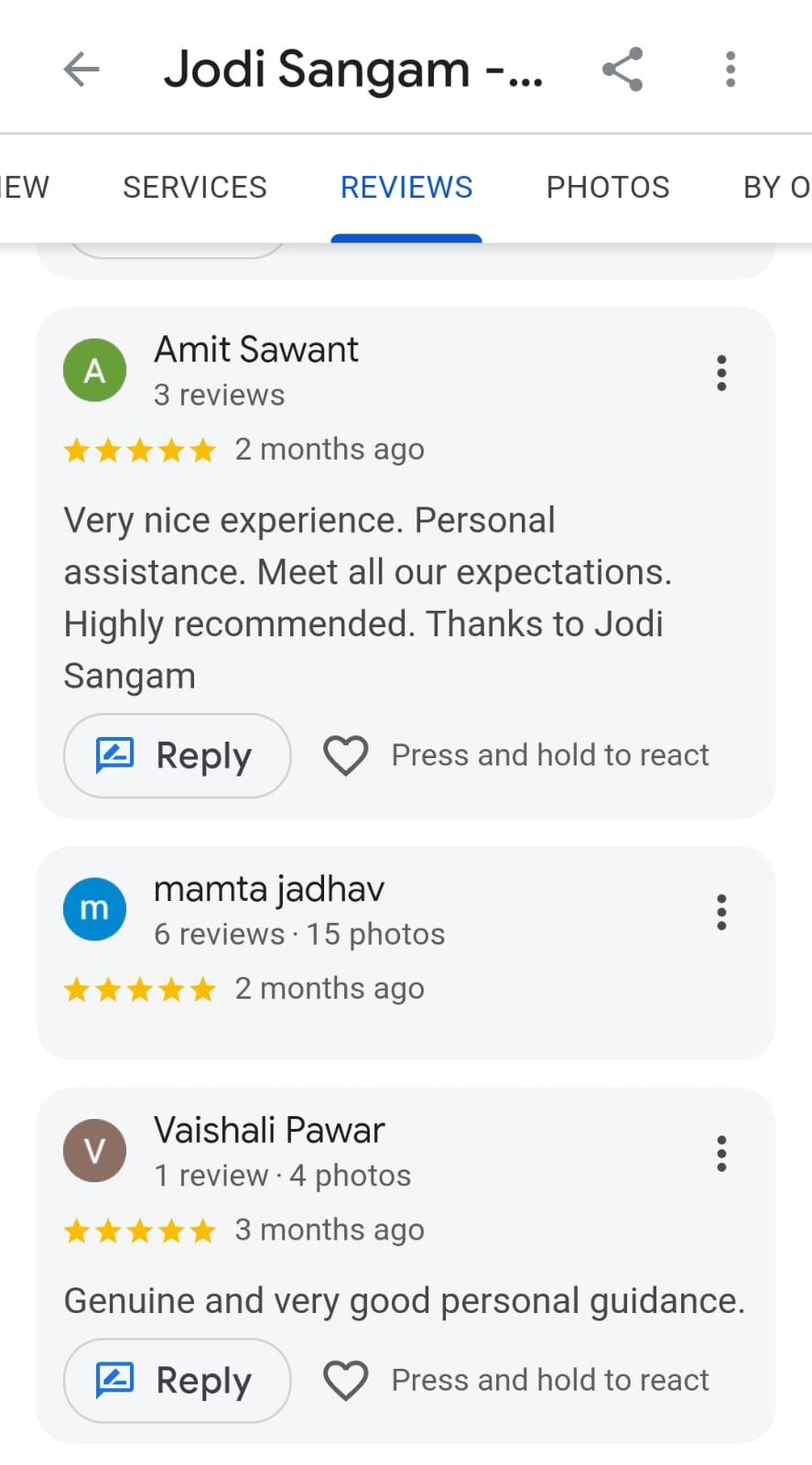This screenshot has height=1465, width=812.
Task: Open more options for Vaishali Pawar's review
Action: [721, 1154]
